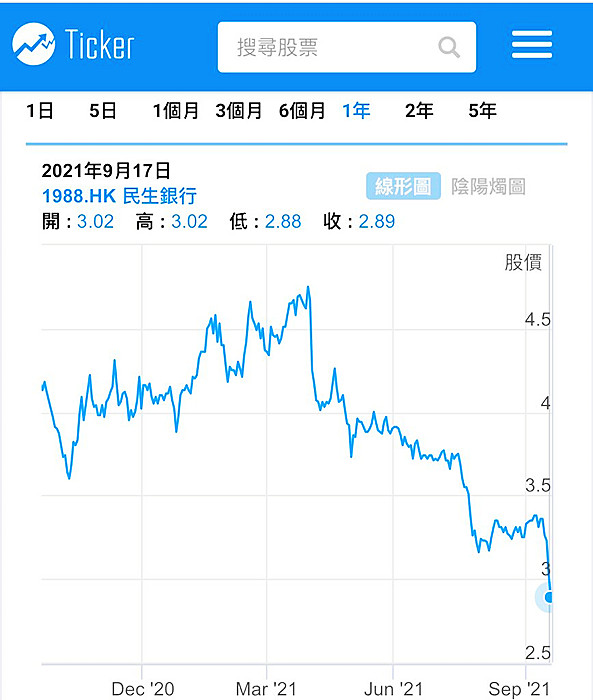Switch to the 5年 range
593x700 pixels.
(482, 111)
